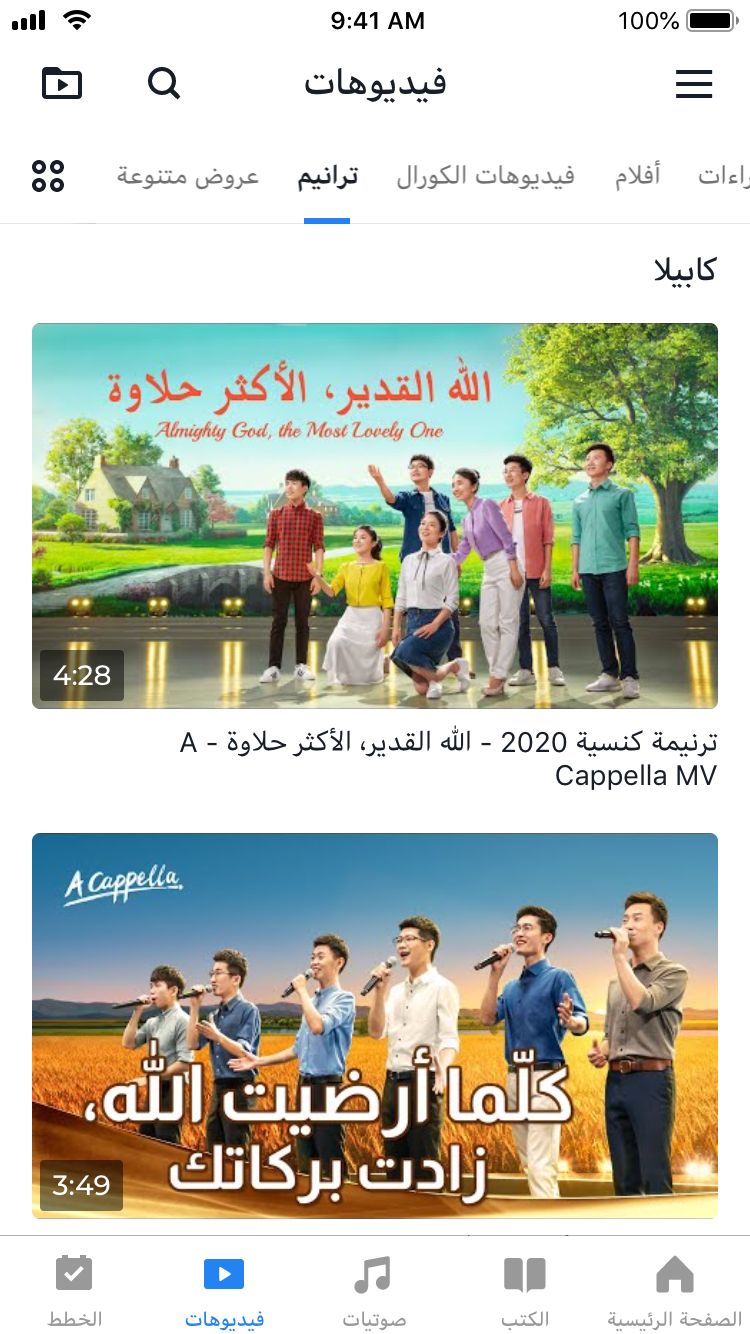Viewport: 750px width, 1334px height.
Task: Tap فيديوهات in the bottom navigation
Action: pyautogui.click(x=224, y=1290)
